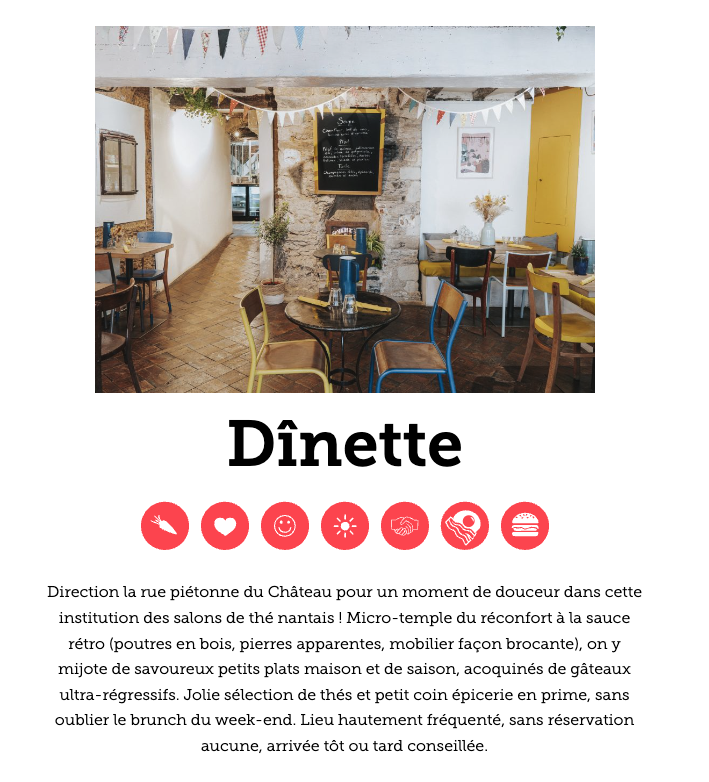Tap the sun terrace icon
This screenshot has height=782, width=709.
(345, 526)
